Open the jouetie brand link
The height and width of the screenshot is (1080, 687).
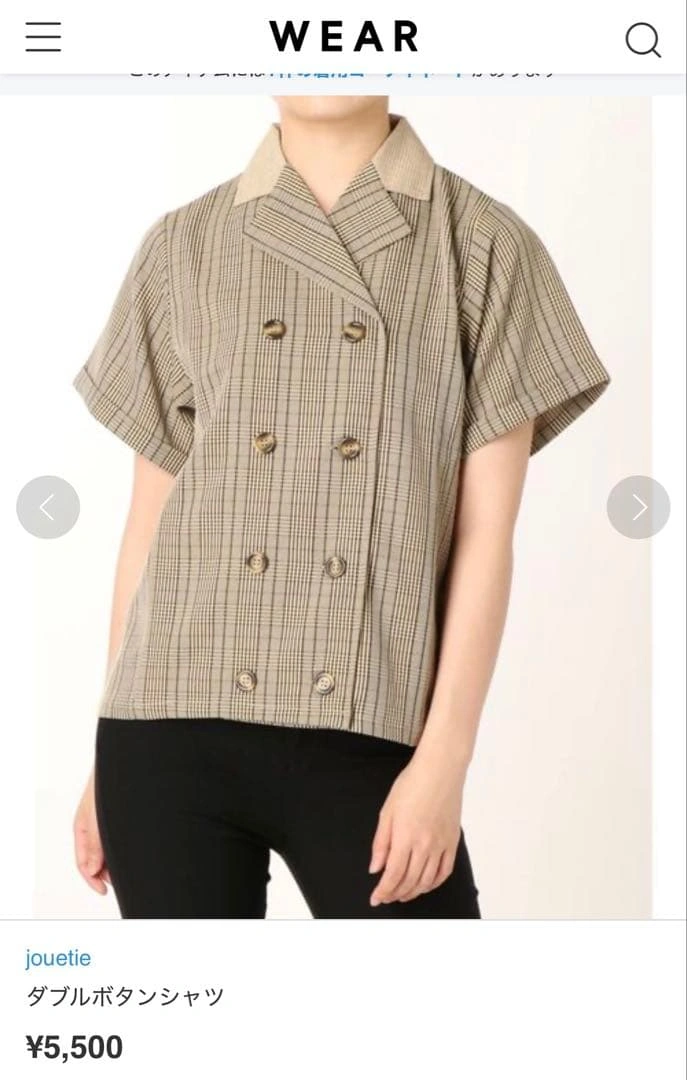[x=58, y=958]
